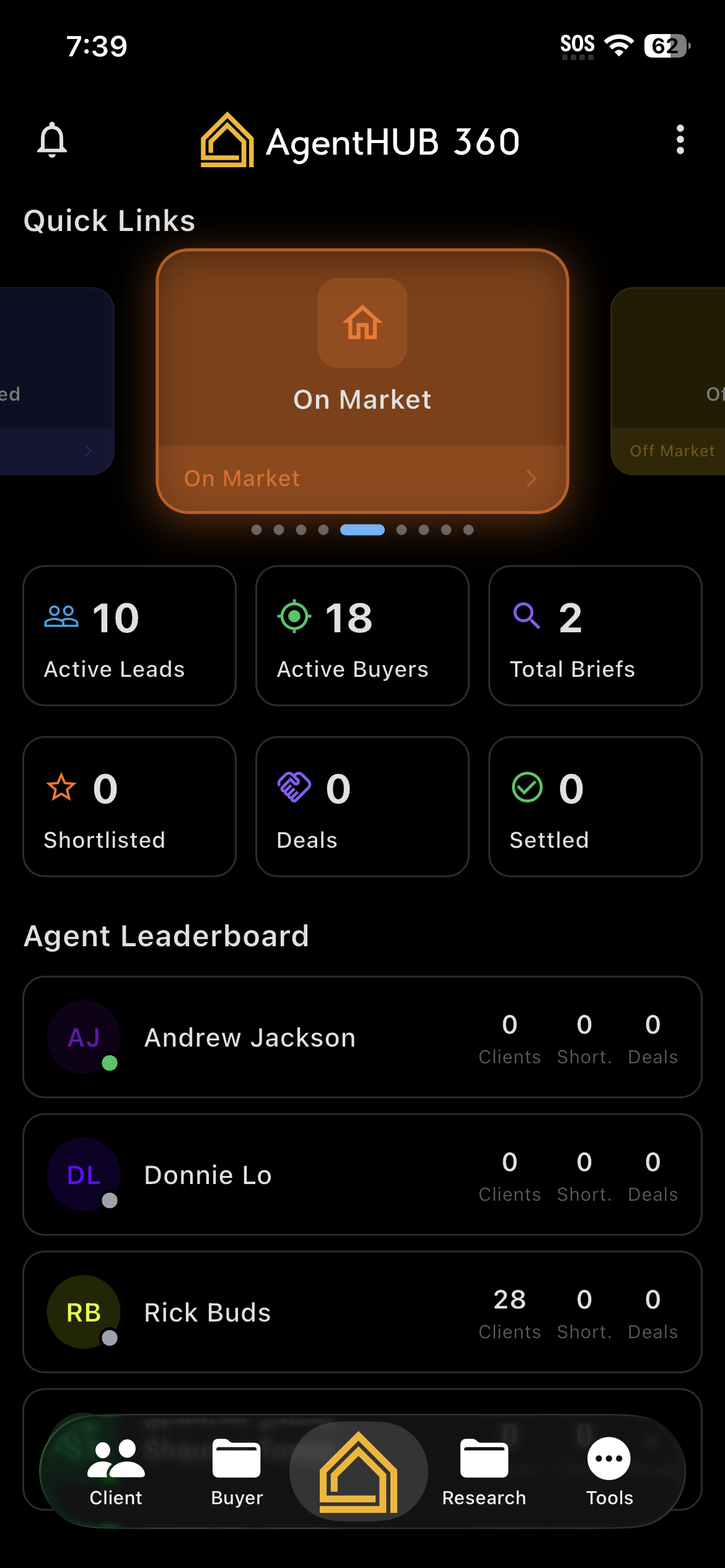Click the chevron on the left partial card
This screenshot has height=1568, width=725.
point(88,451)
